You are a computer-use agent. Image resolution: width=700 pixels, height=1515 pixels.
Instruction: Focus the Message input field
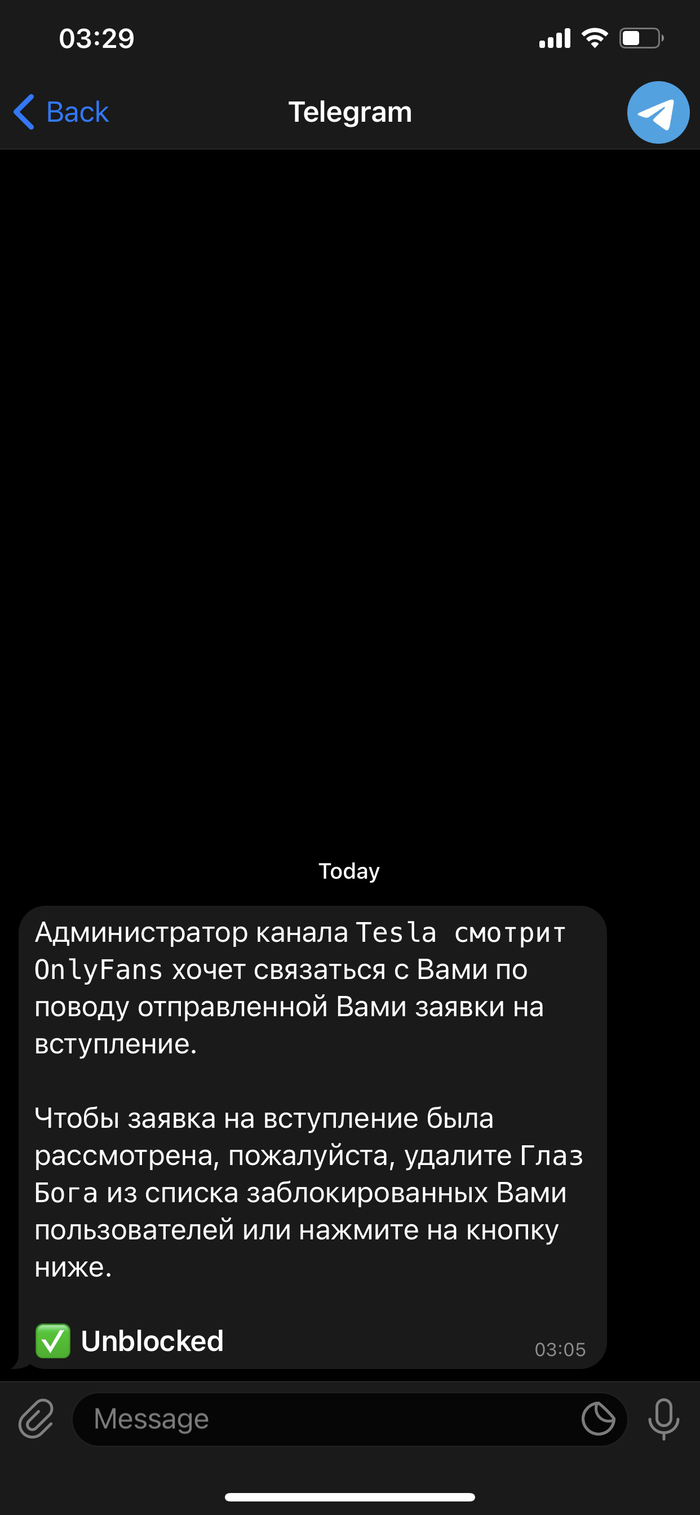(x=320, y=1418)
